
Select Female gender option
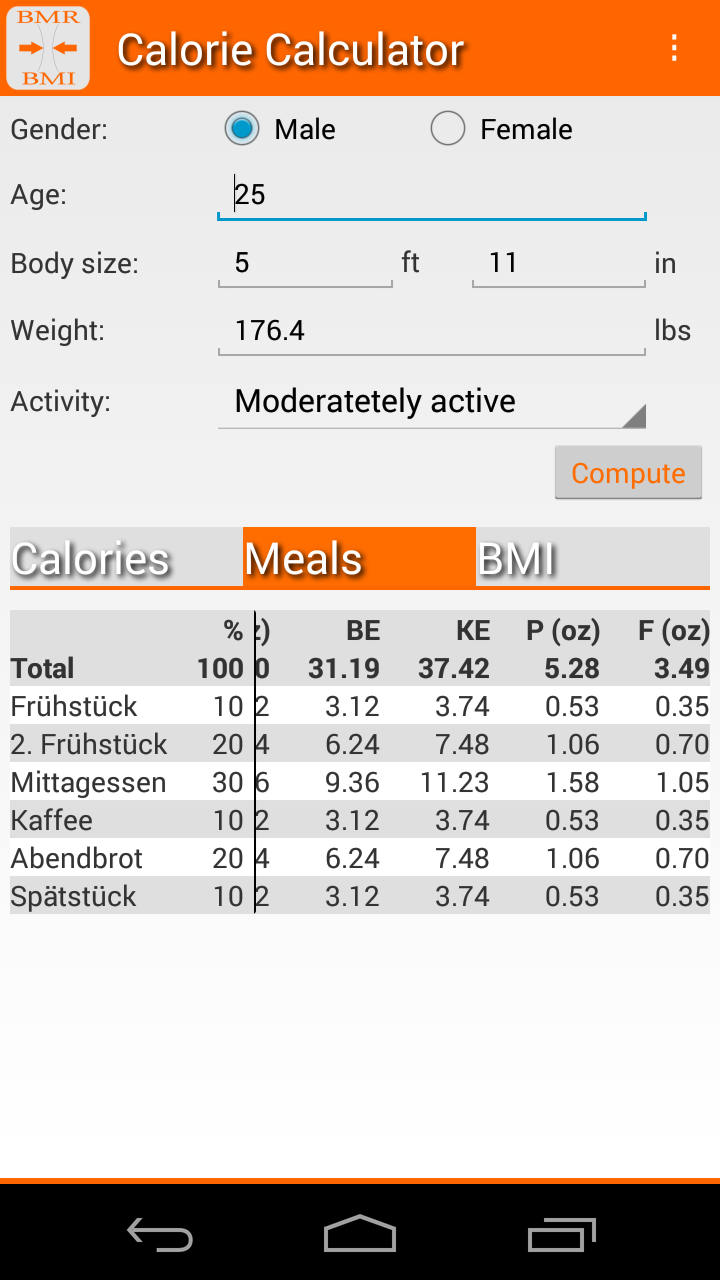tap(448, 129)
